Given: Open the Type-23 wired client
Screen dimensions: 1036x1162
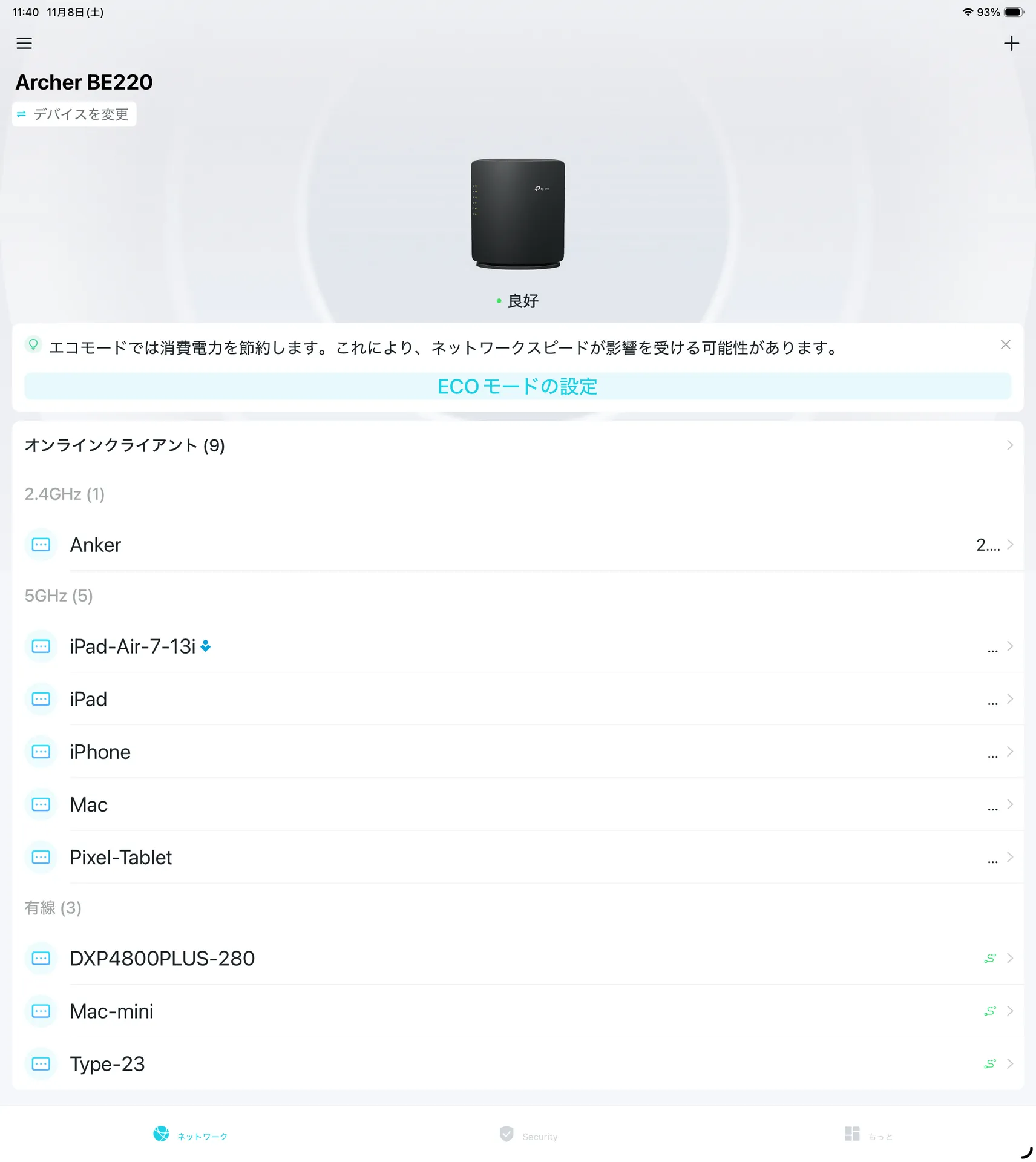Looking at the screenshot, I should pyautogui.click(x=517, y=1063).
